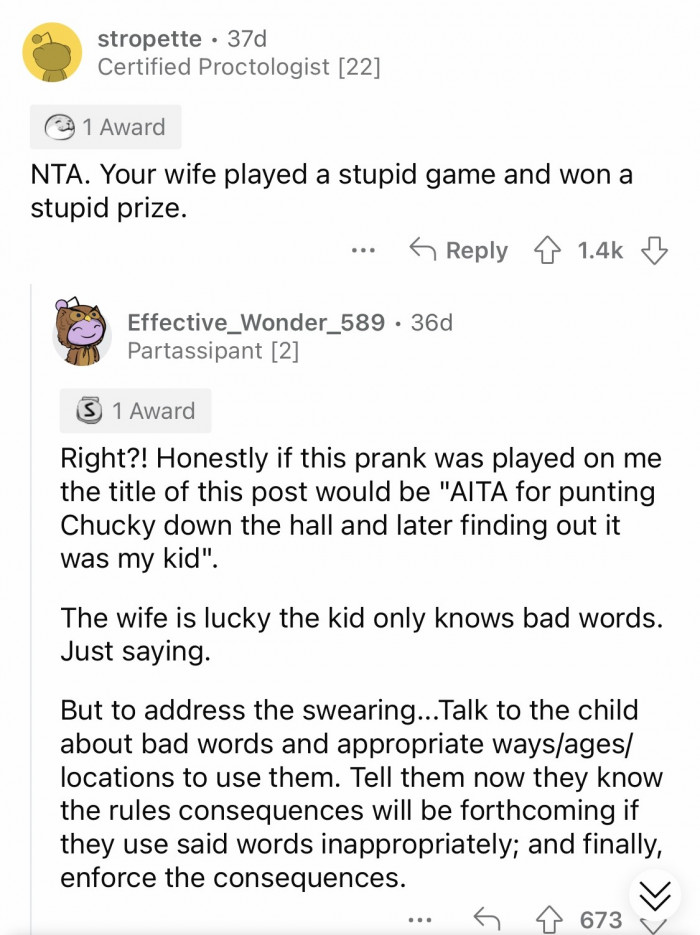This screenshot has height=935, width=700.
Task: View the award on stropette's comment
Action: 105,127
